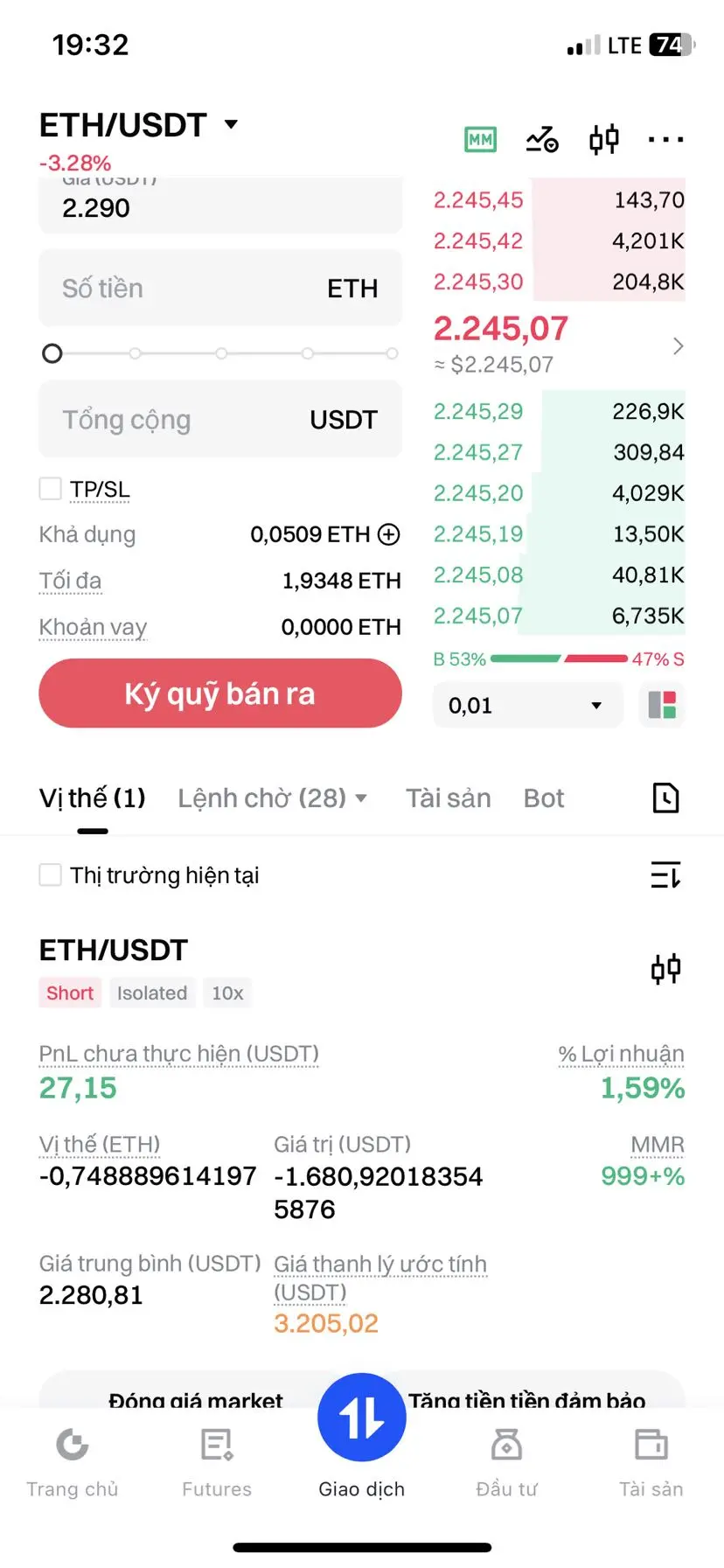Go to the Trang chủ home tab
The height and width of the screenshot is (1568, 724).
point(73,1462)
